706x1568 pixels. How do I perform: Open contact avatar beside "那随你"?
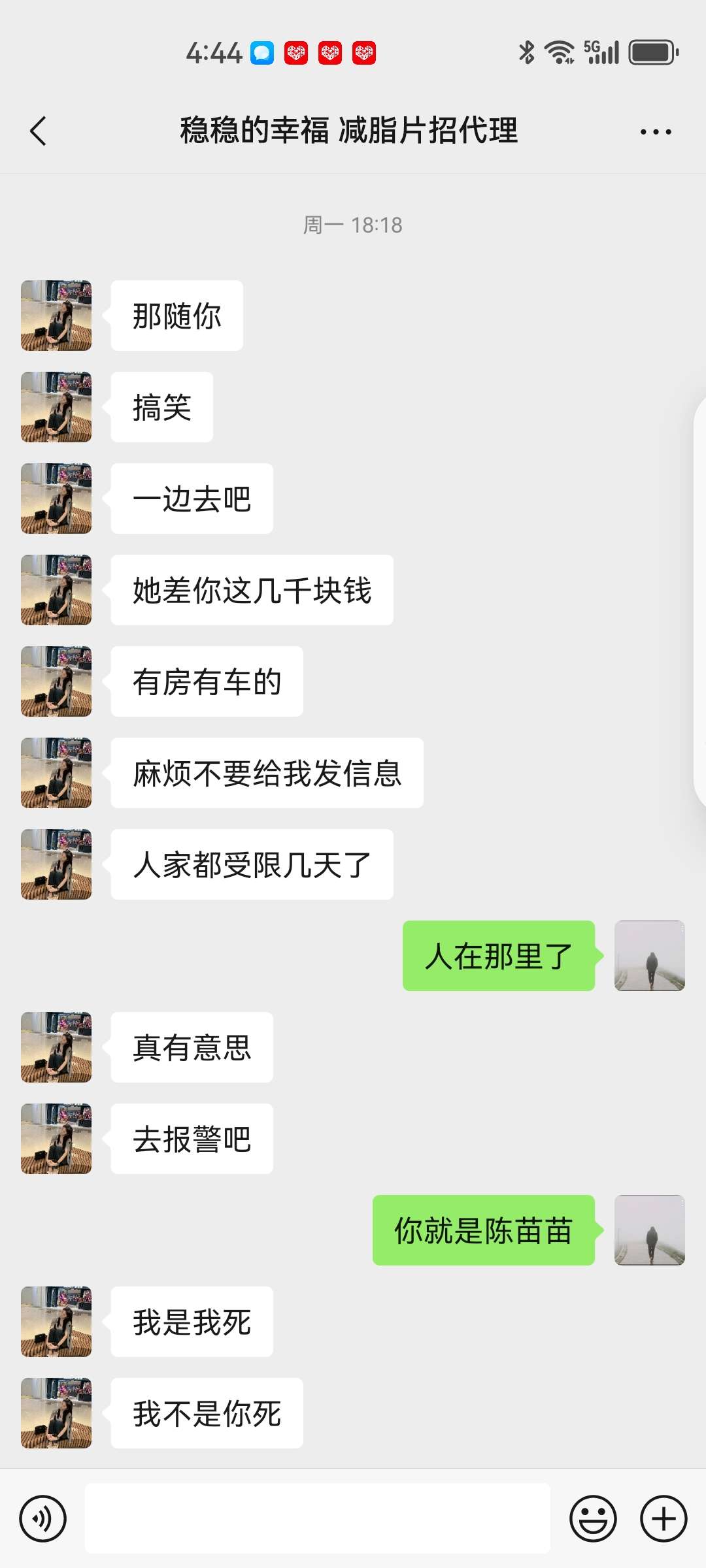[56, 316]
